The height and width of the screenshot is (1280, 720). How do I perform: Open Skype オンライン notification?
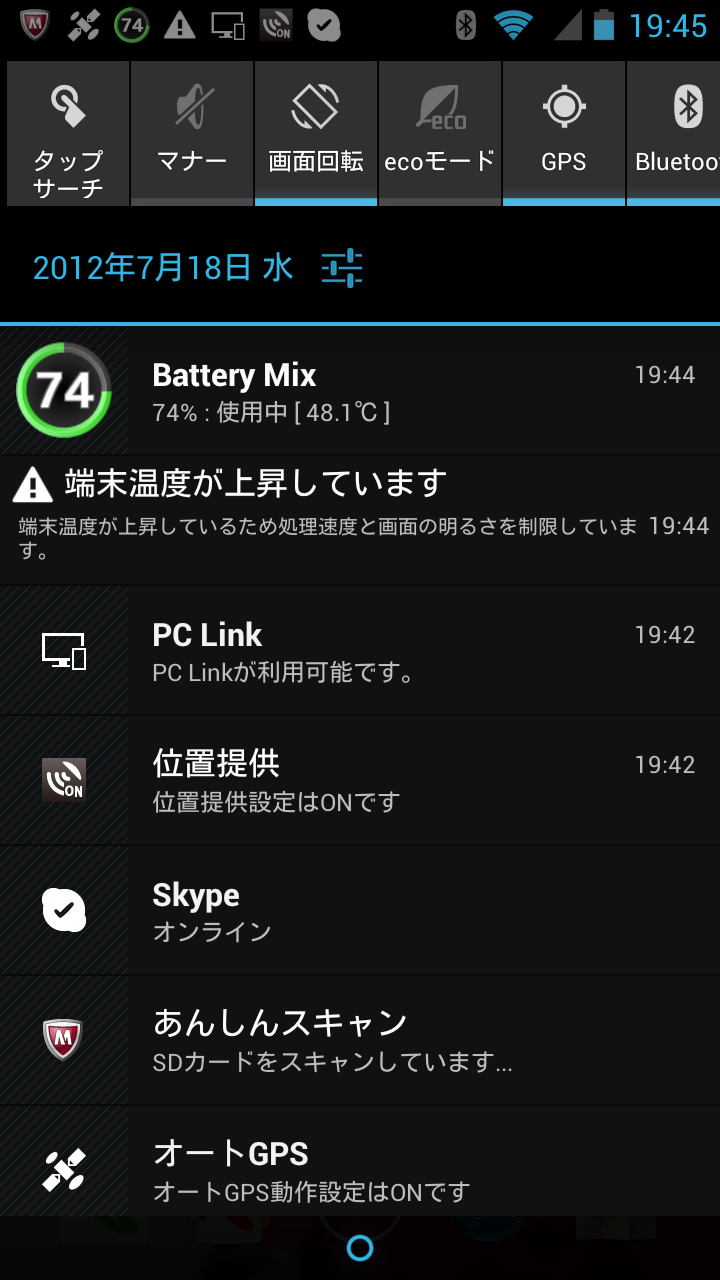coord(360,910)
